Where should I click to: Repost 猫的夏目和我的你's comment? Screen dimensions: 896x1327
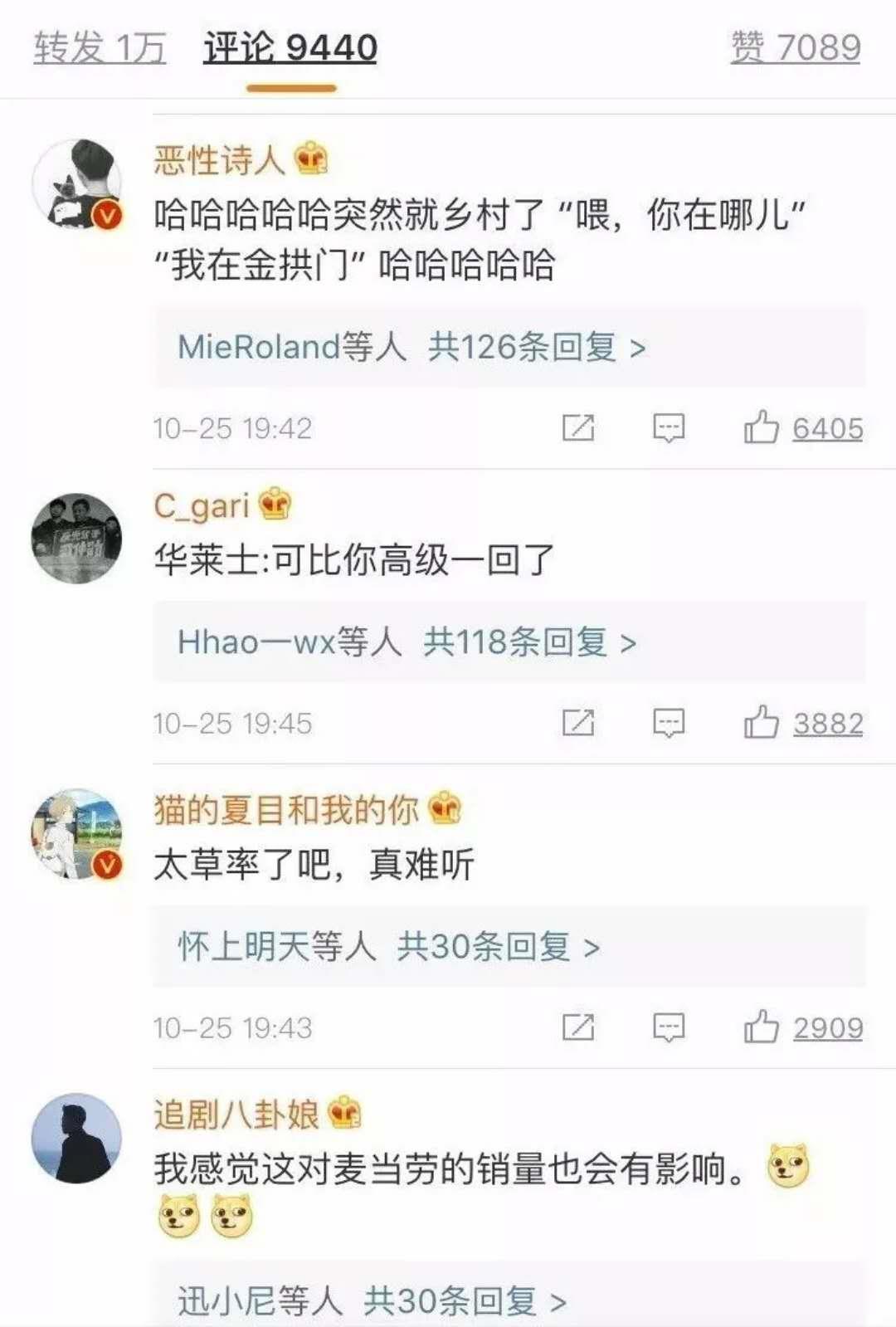(578, 1027)
